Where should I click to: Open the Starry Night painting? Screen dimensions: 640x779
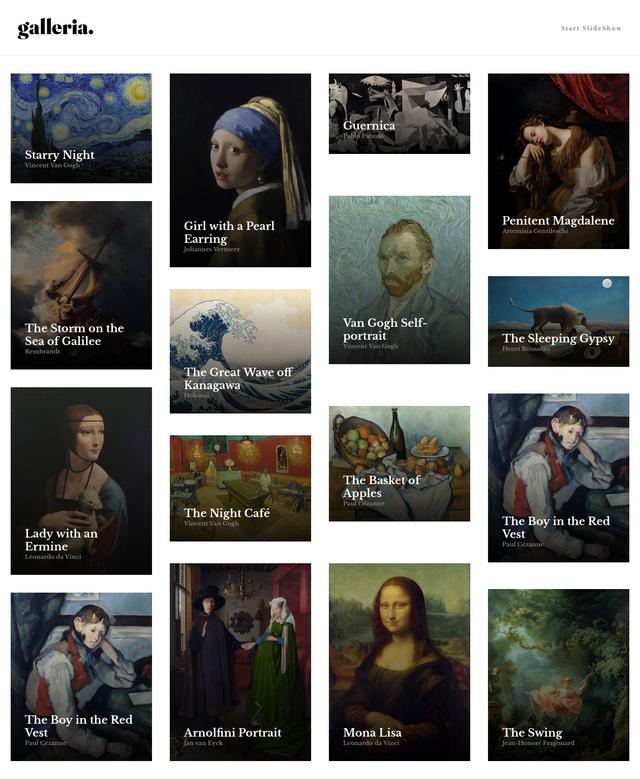pos(81,128)
